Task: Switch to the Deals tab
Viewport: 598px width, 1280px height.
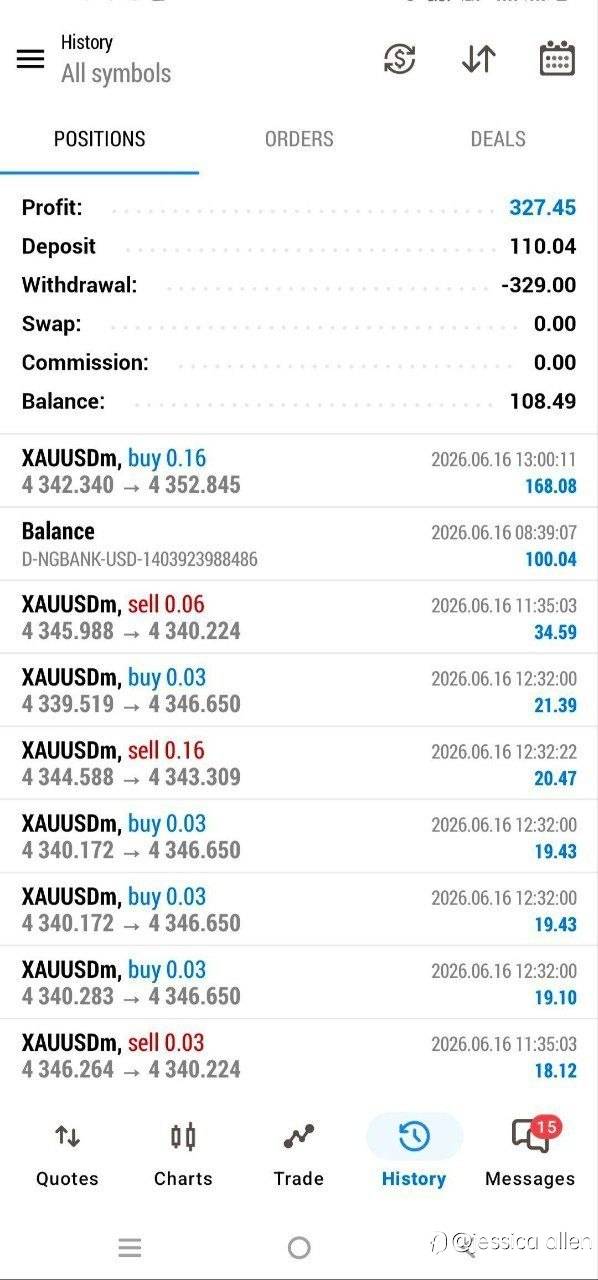Action: click(x=498, y=139)
